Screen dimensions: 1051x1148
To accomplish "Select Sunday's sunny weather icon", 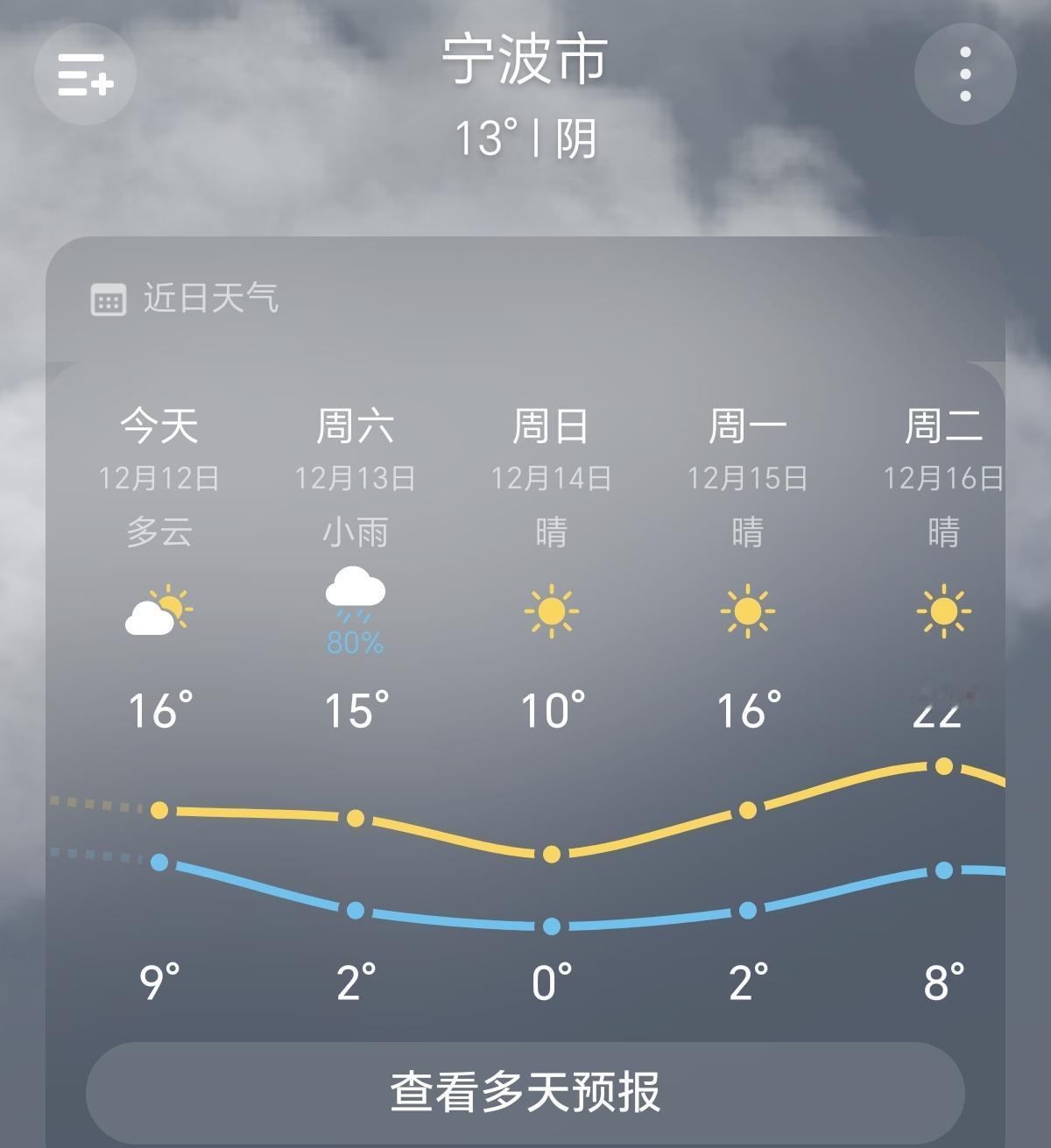I will (552, 610).
